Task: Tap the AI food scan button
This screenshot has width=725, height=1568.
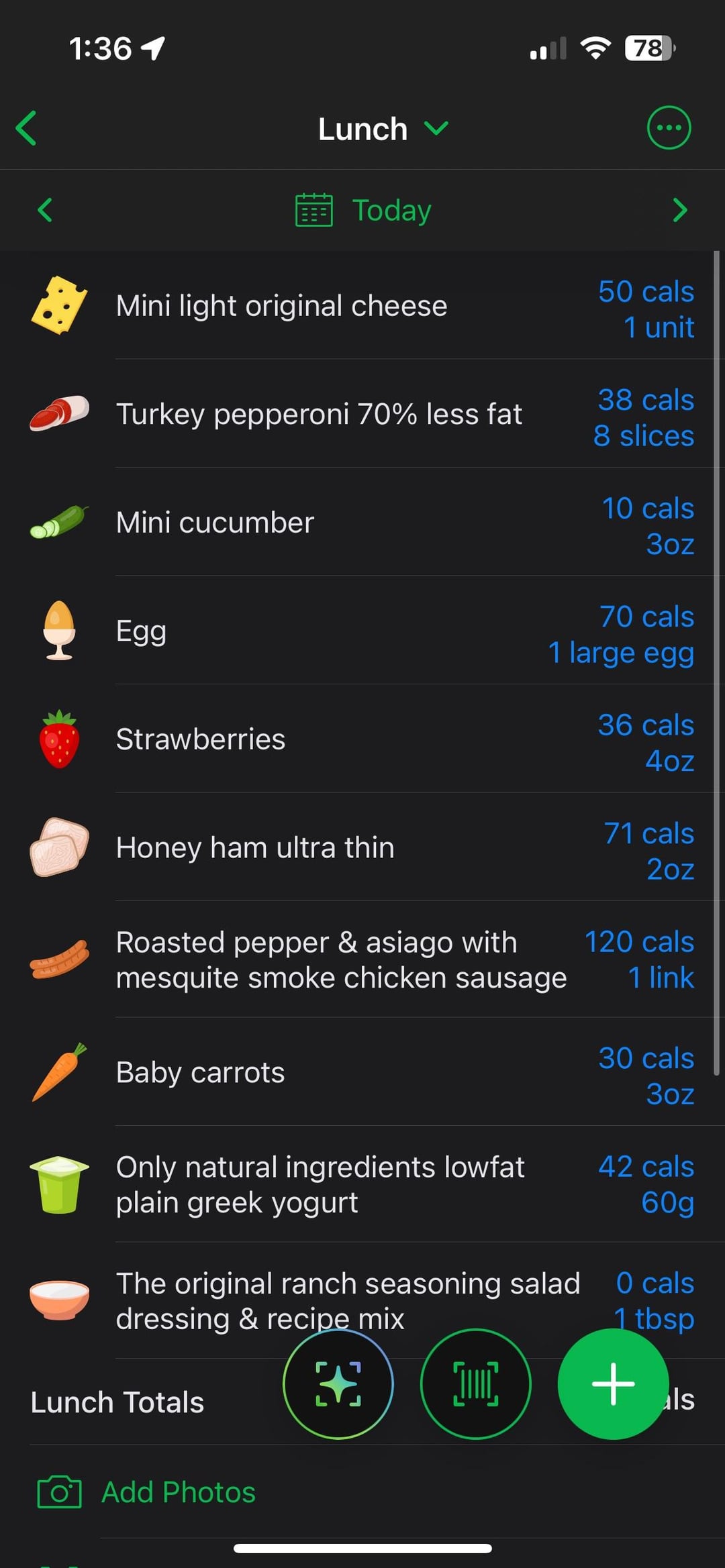Action: (338, 1383)
